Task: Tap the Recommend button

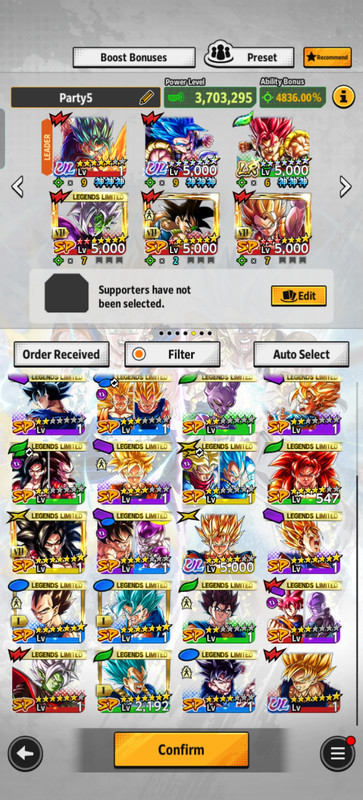Action: coord(328,57)
